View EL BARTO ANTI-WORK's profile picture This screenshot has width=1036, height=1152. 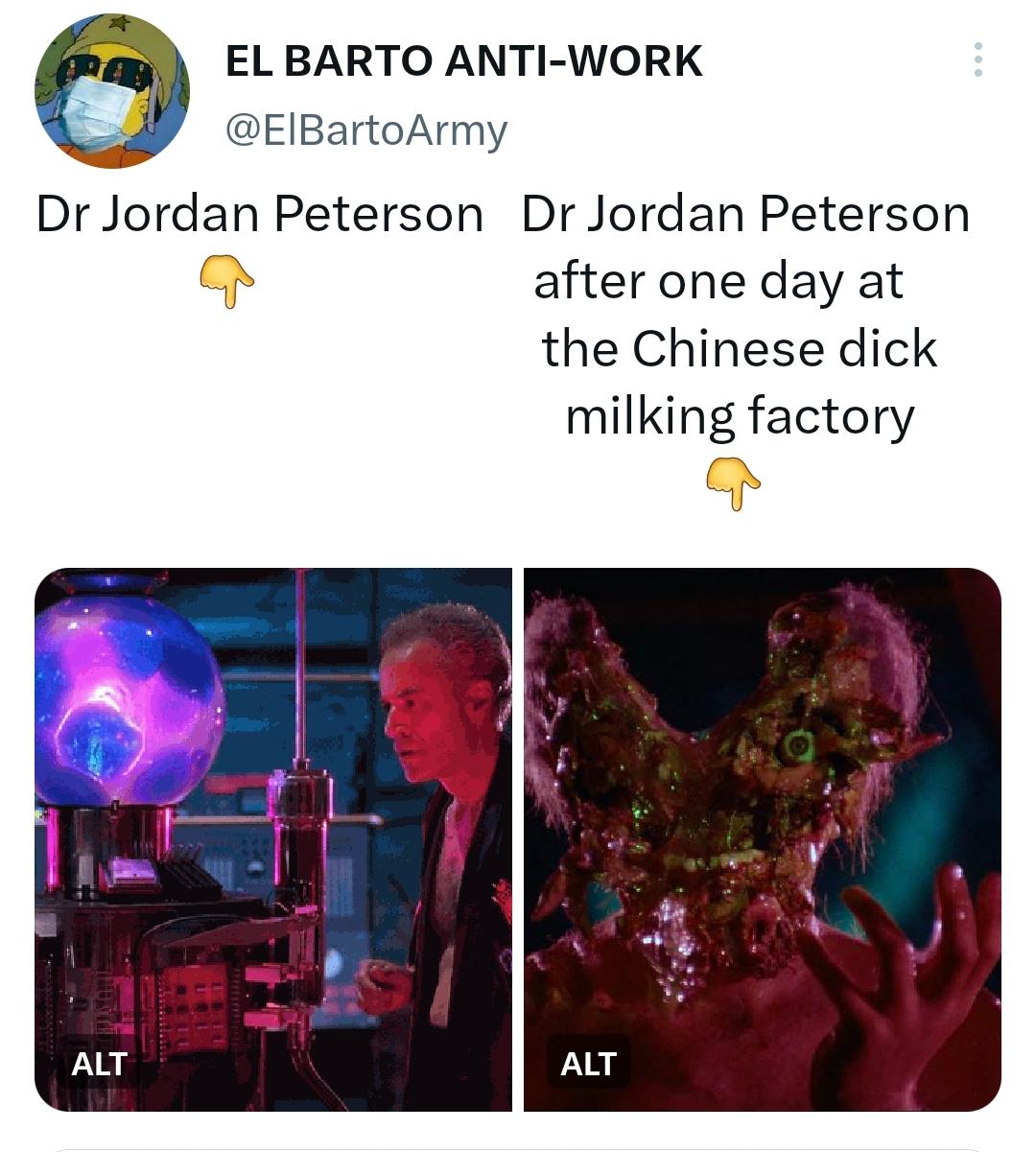tap(112, 92)
